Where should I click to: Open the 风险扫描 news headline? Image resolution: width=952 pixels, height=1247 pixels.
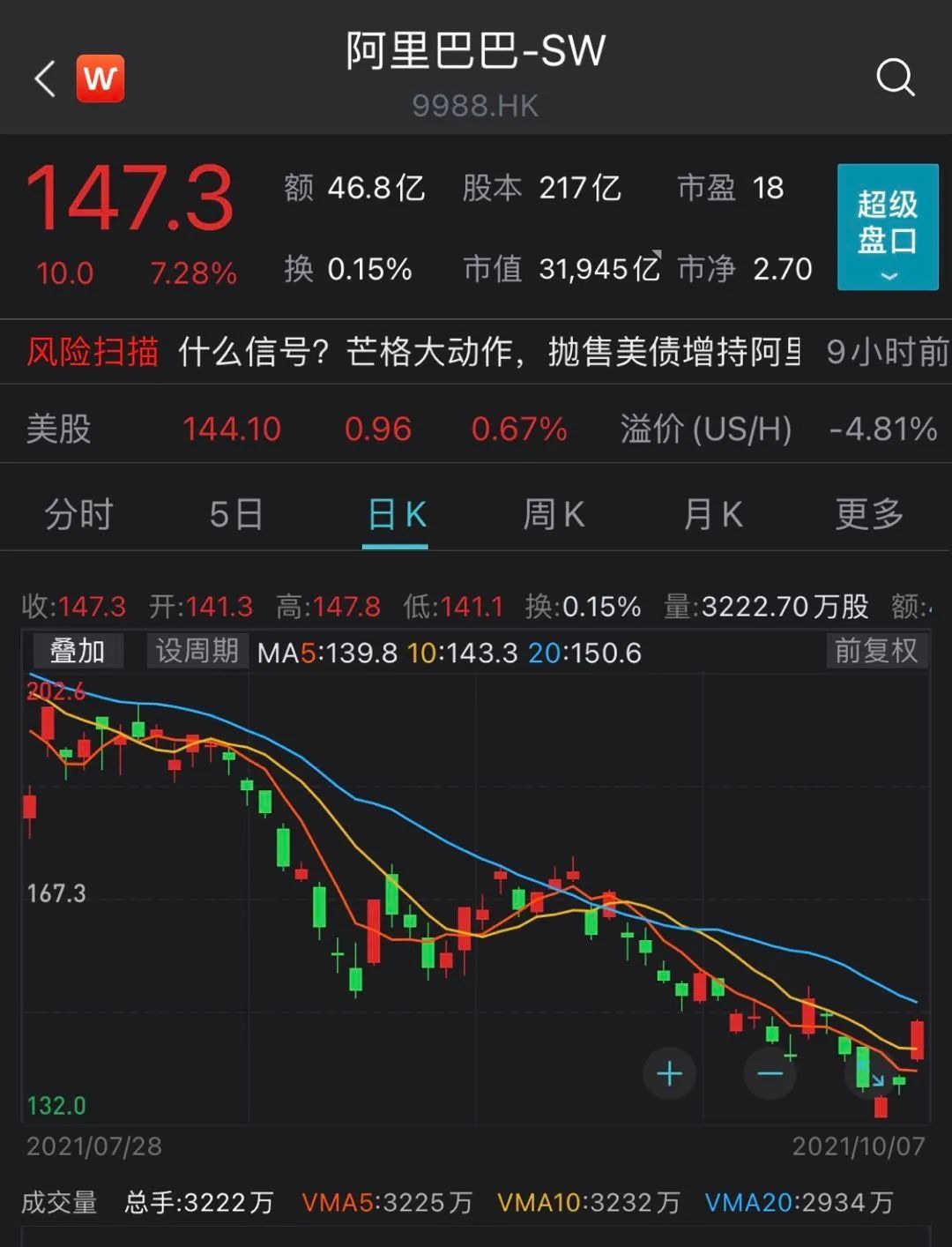[x=489, y=352]
